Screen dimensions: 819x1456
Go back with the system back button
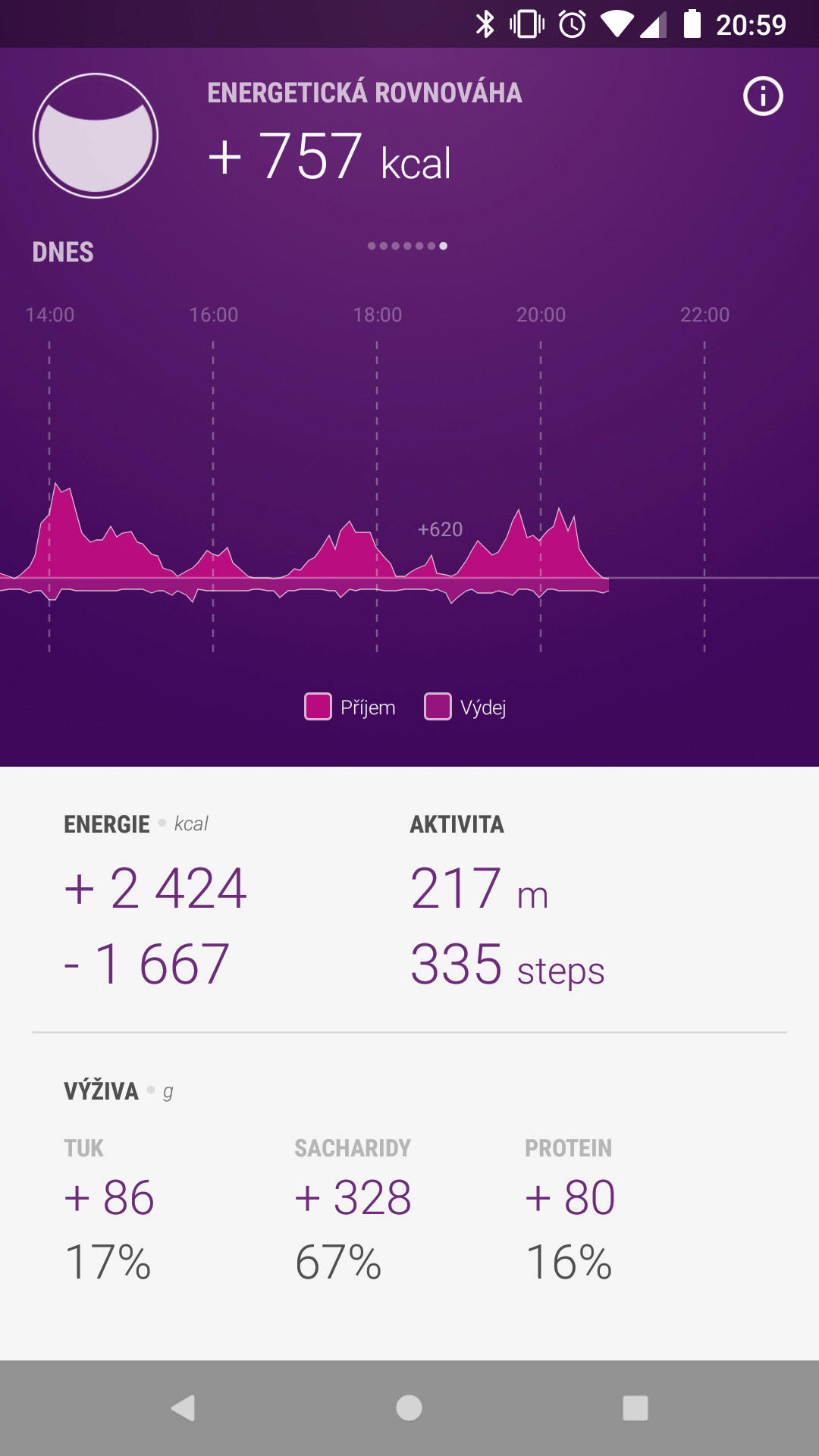tap(183, 1408)
